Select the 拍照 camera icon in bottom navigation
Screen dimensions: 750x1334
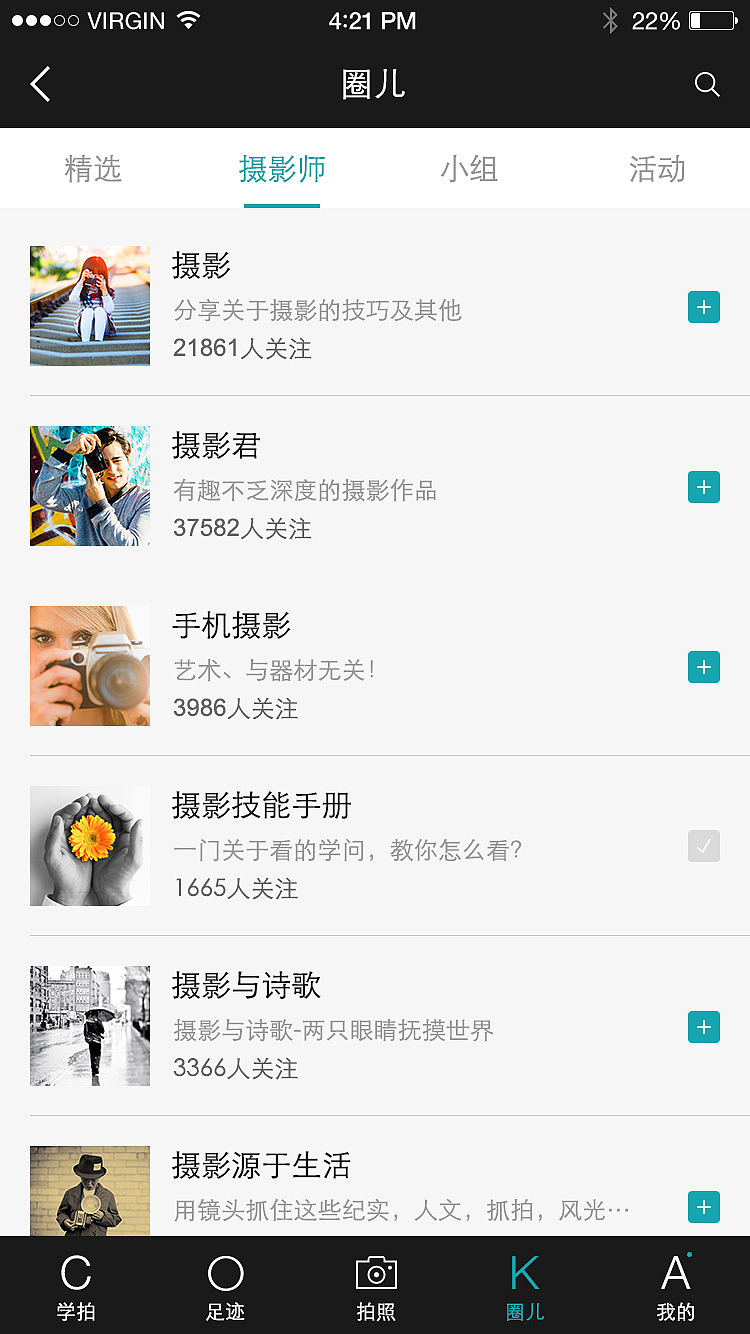coord(375,1273)
